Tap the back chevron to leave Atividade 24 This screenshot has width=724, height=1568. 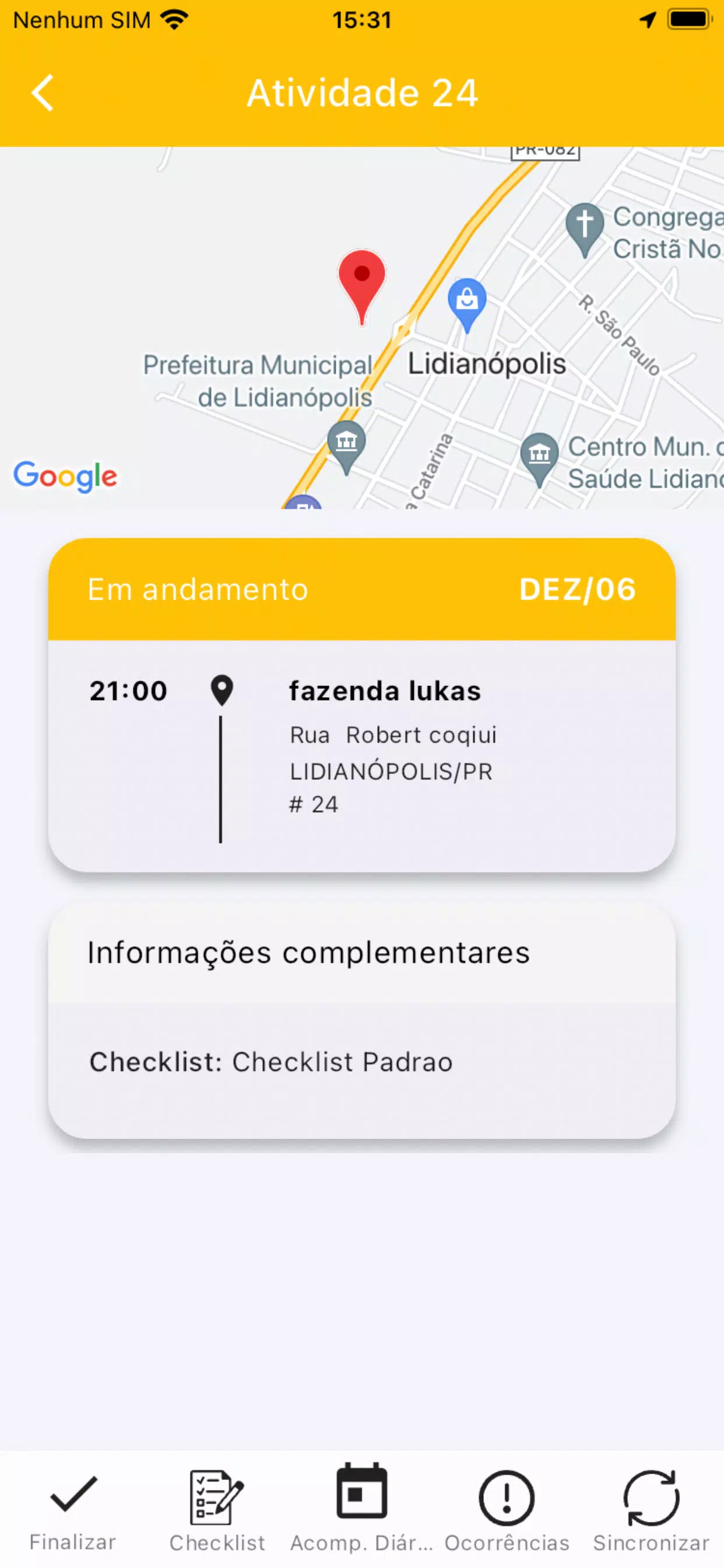tap(41, 93)
